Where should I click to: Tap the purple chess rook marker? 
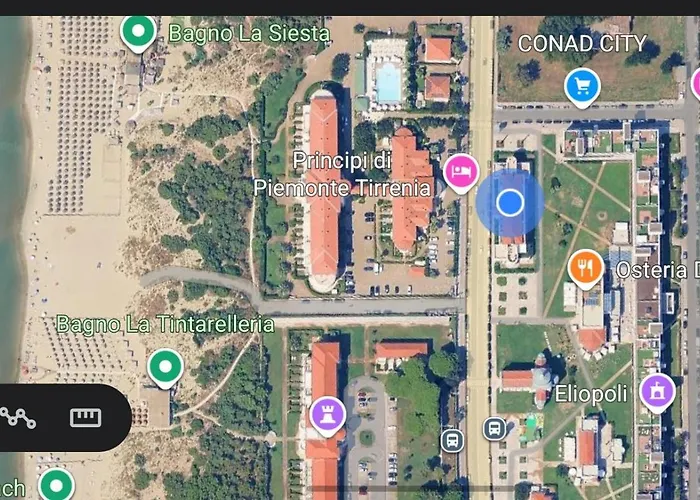pos(327,413)
